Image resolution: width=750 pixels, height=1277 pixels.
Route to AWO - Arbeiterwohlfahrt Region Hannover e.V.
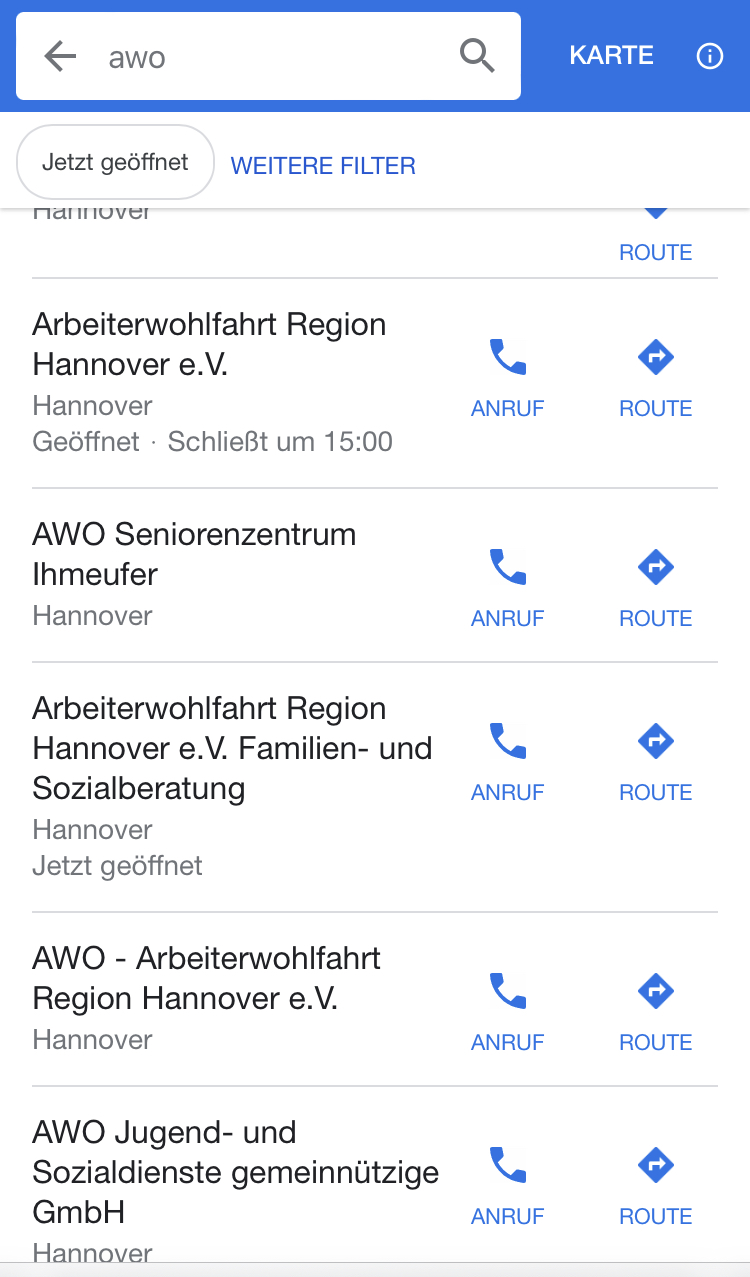pos(656,1012)
